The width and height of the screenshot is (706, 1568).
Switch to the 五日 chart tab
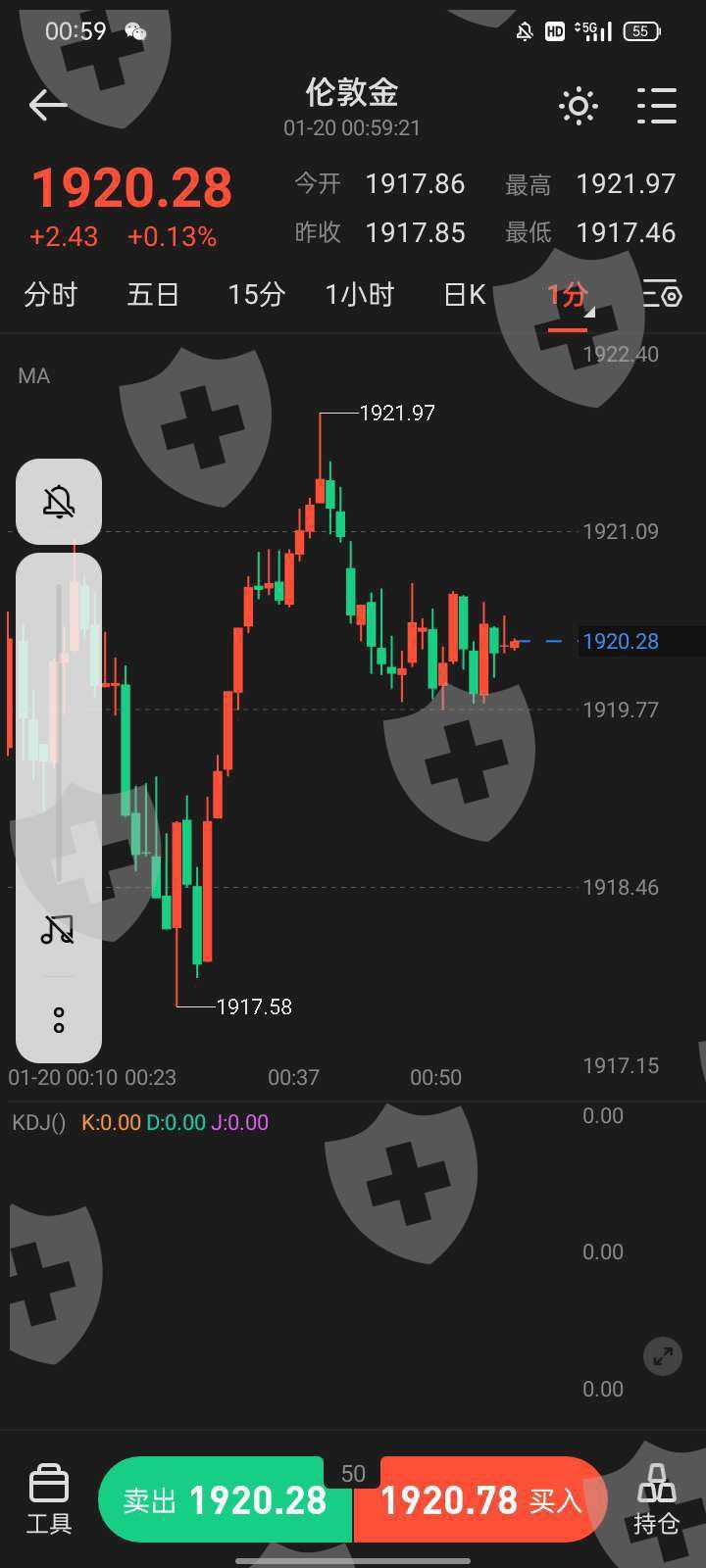[x=153, y=294]
